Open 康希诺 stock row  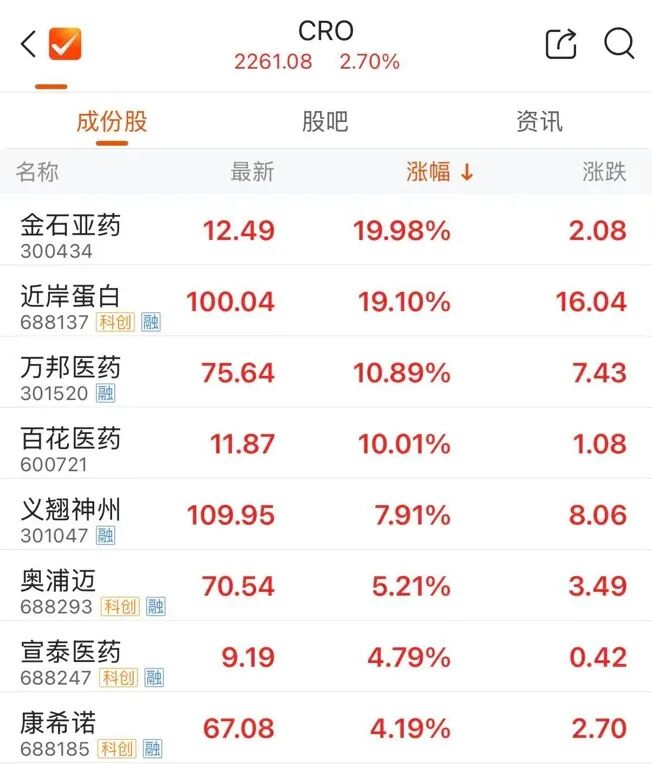point(326,728)
